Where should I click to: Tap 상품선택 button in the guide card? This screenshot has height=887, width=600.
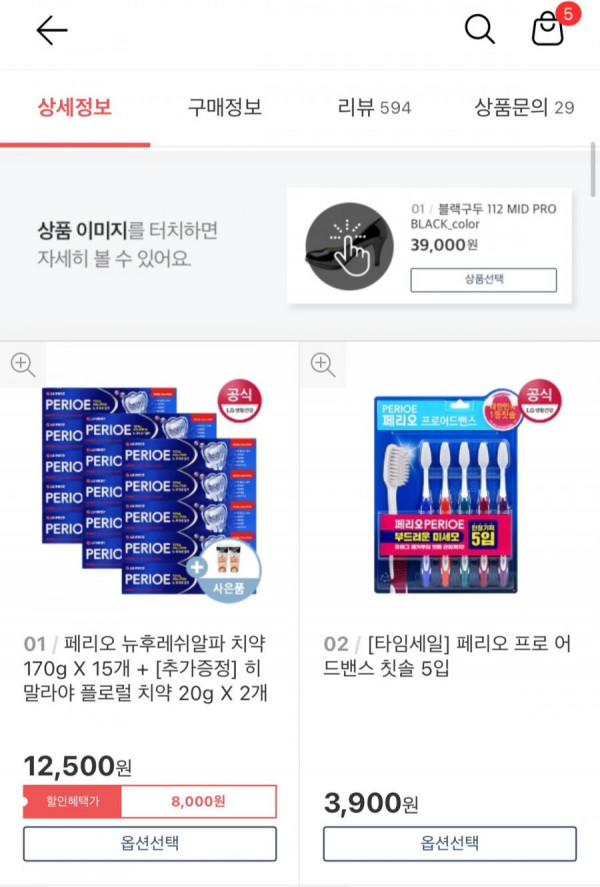483,280
